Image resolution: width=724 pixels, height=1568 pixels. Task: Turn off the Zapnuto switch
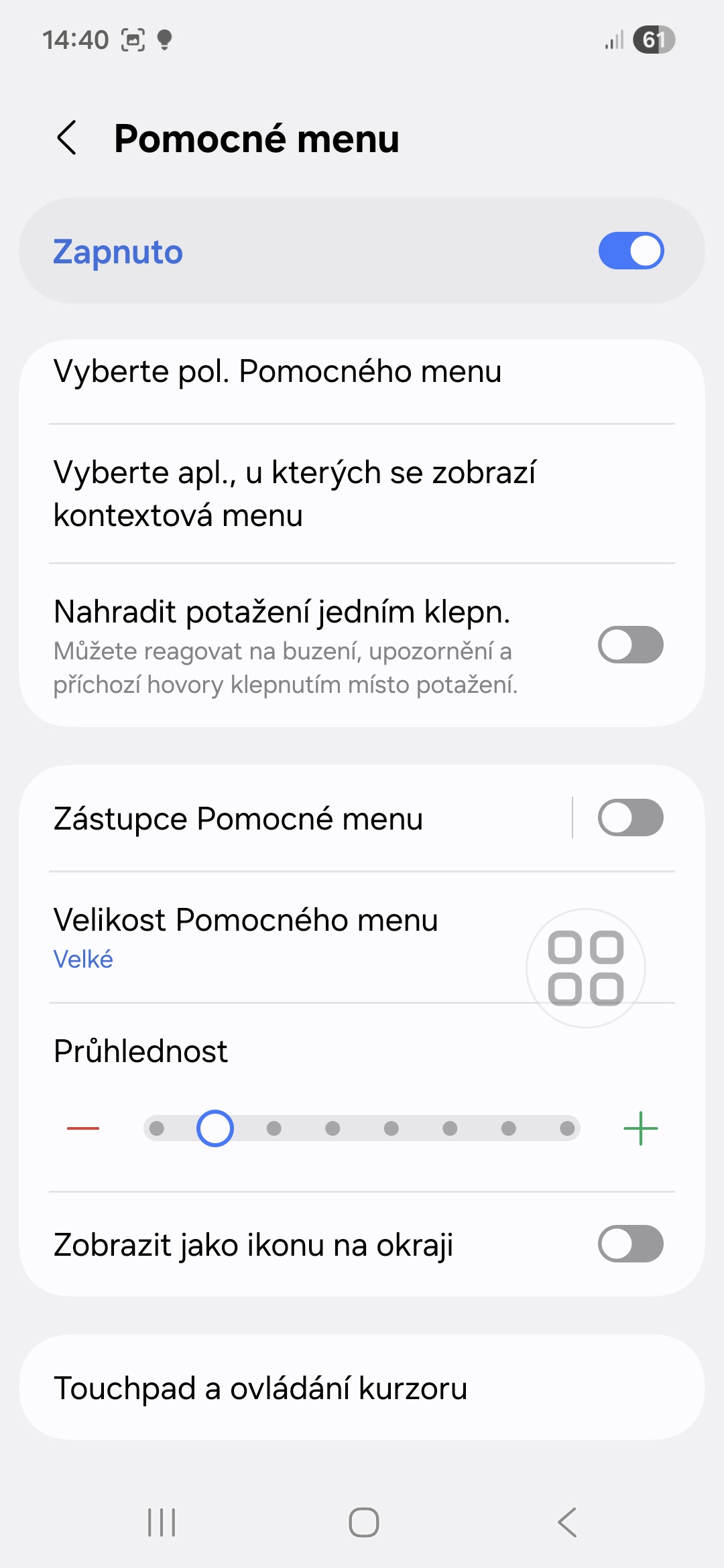(x=630, y=251)
